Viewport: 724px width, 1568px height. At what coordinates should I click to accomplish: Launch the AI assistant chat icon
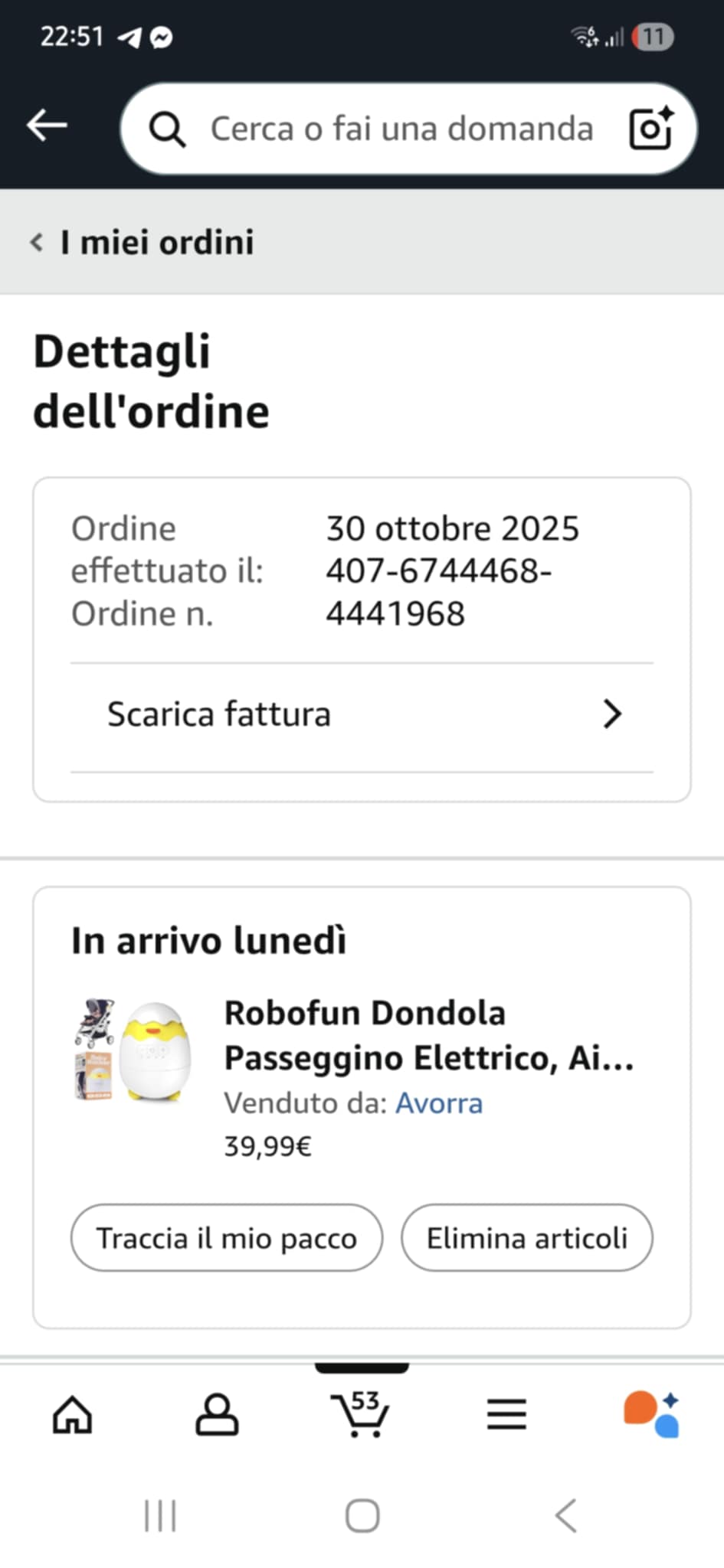click(651, 1413)
